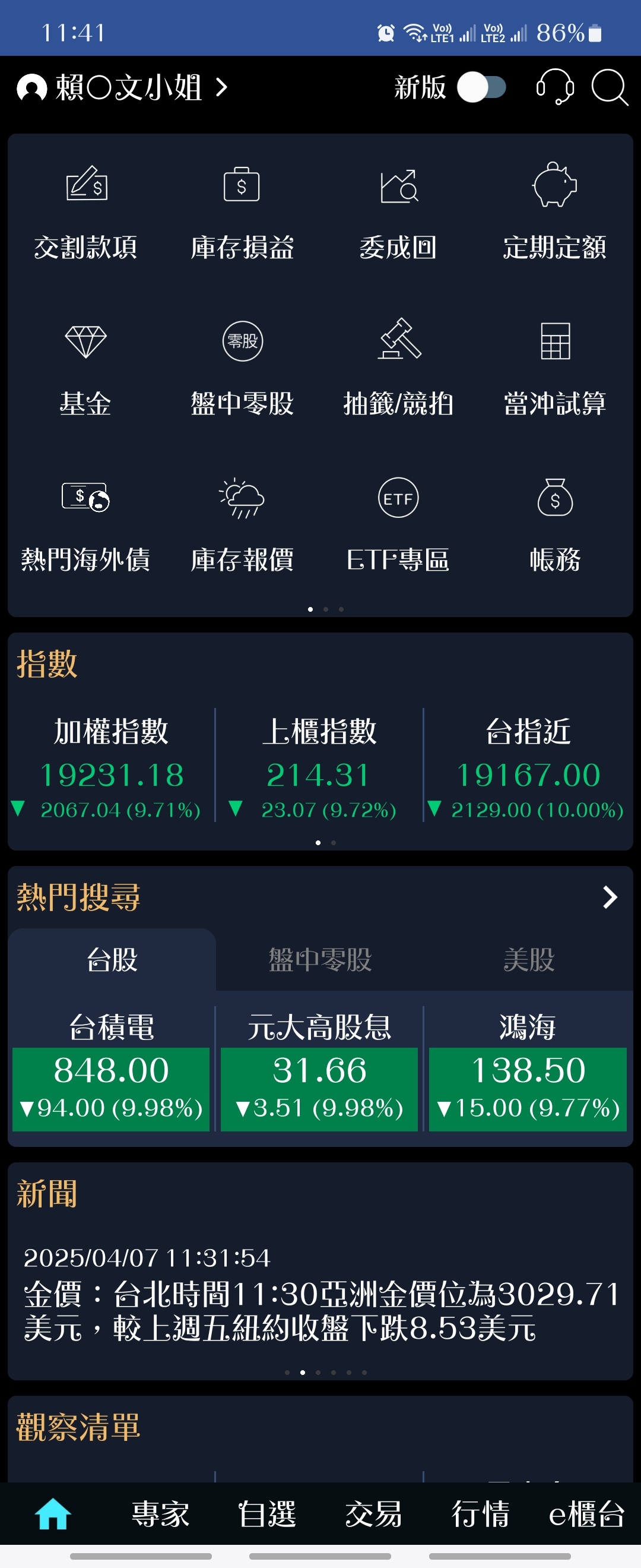
Task: Open the search magnifier icon
Action: pos(609,88)
